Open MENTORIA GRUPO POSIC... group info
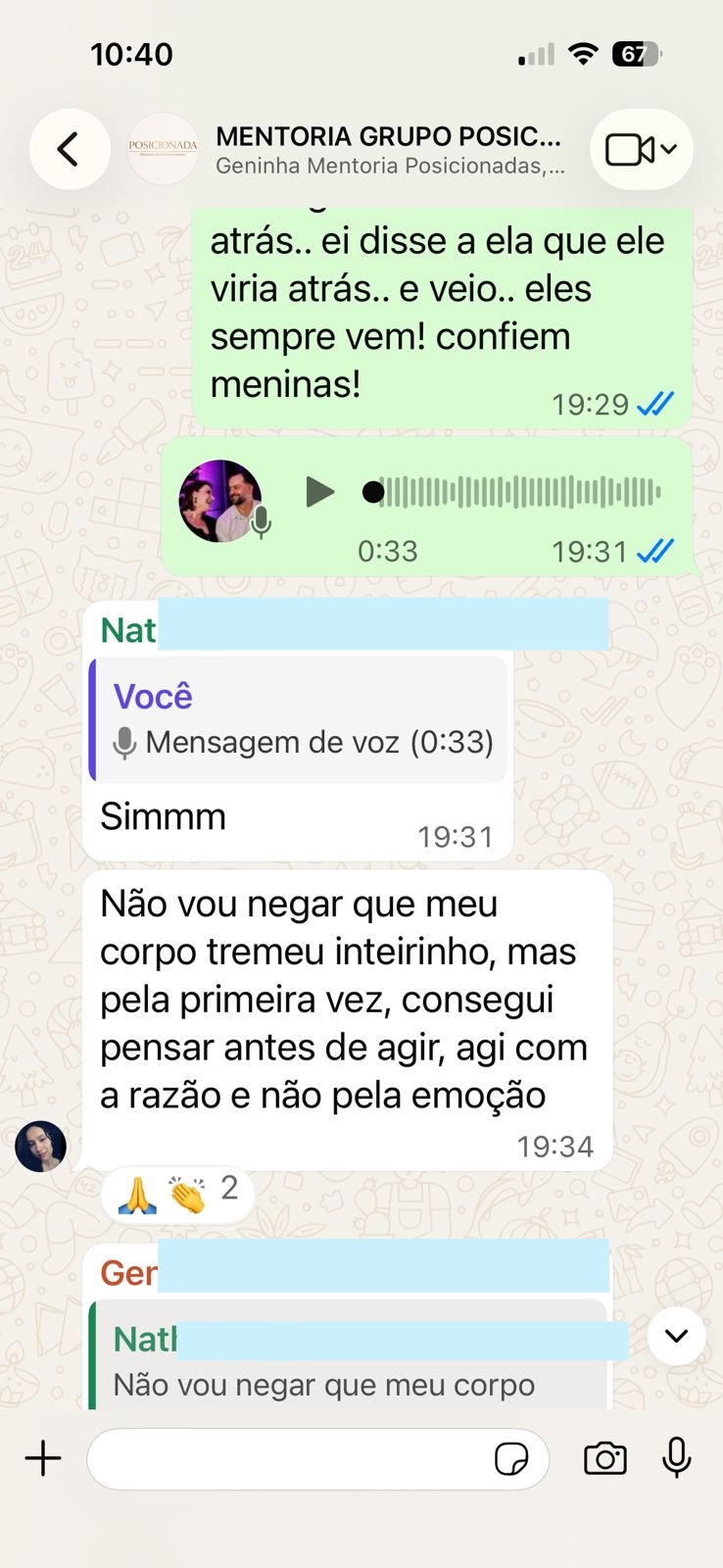 389,150
